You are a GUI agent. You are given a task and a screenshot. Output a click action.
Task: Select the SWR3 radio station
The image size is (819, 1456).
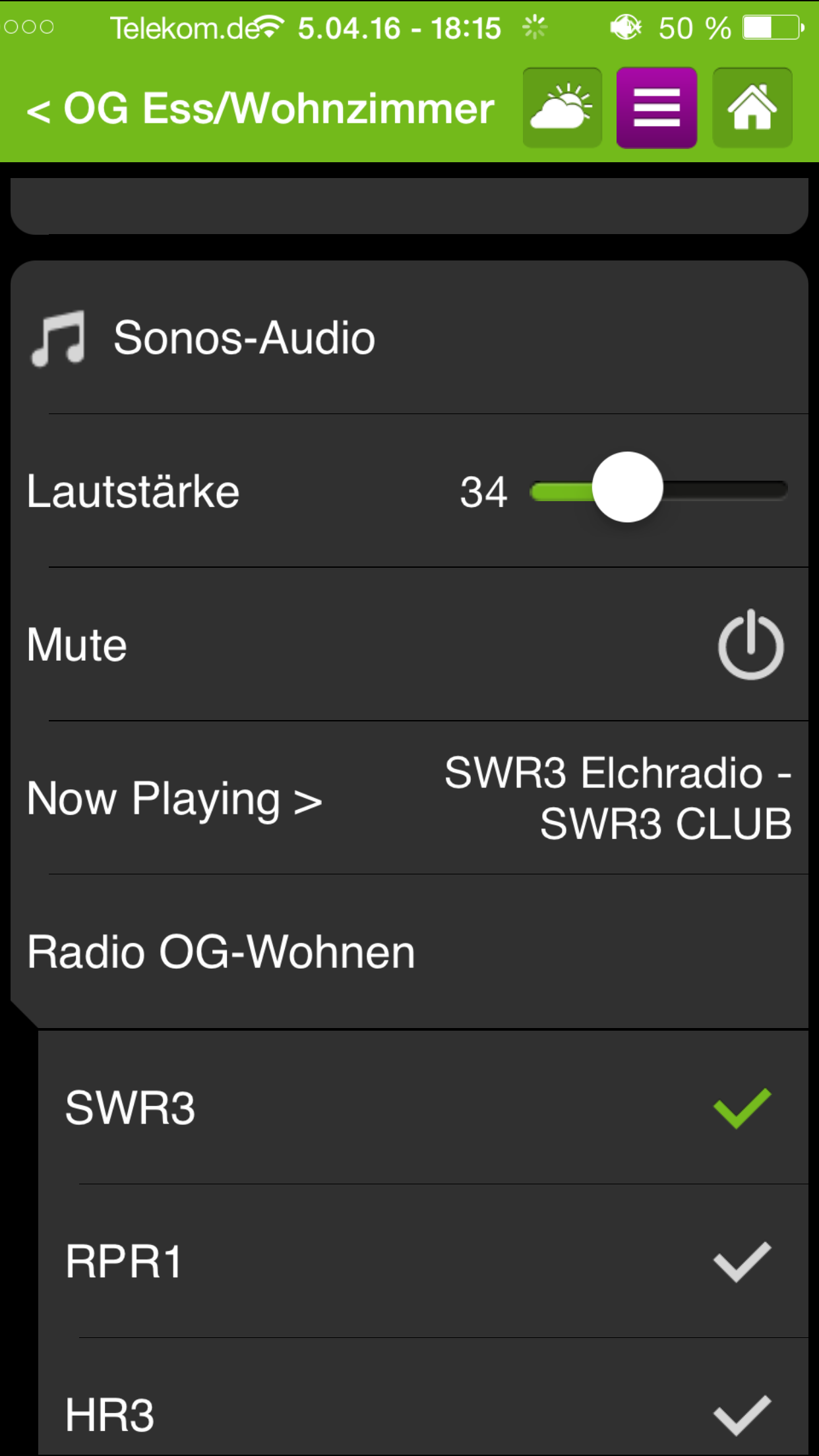[x=422, y=1108]
